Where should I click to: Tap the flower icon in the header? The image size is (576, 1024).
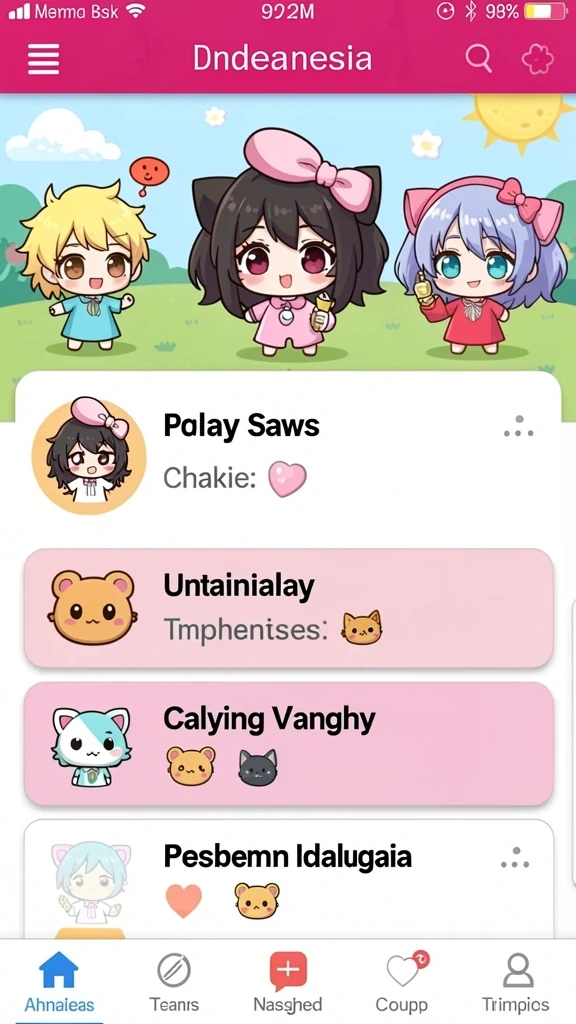click(x=537, y=60)
